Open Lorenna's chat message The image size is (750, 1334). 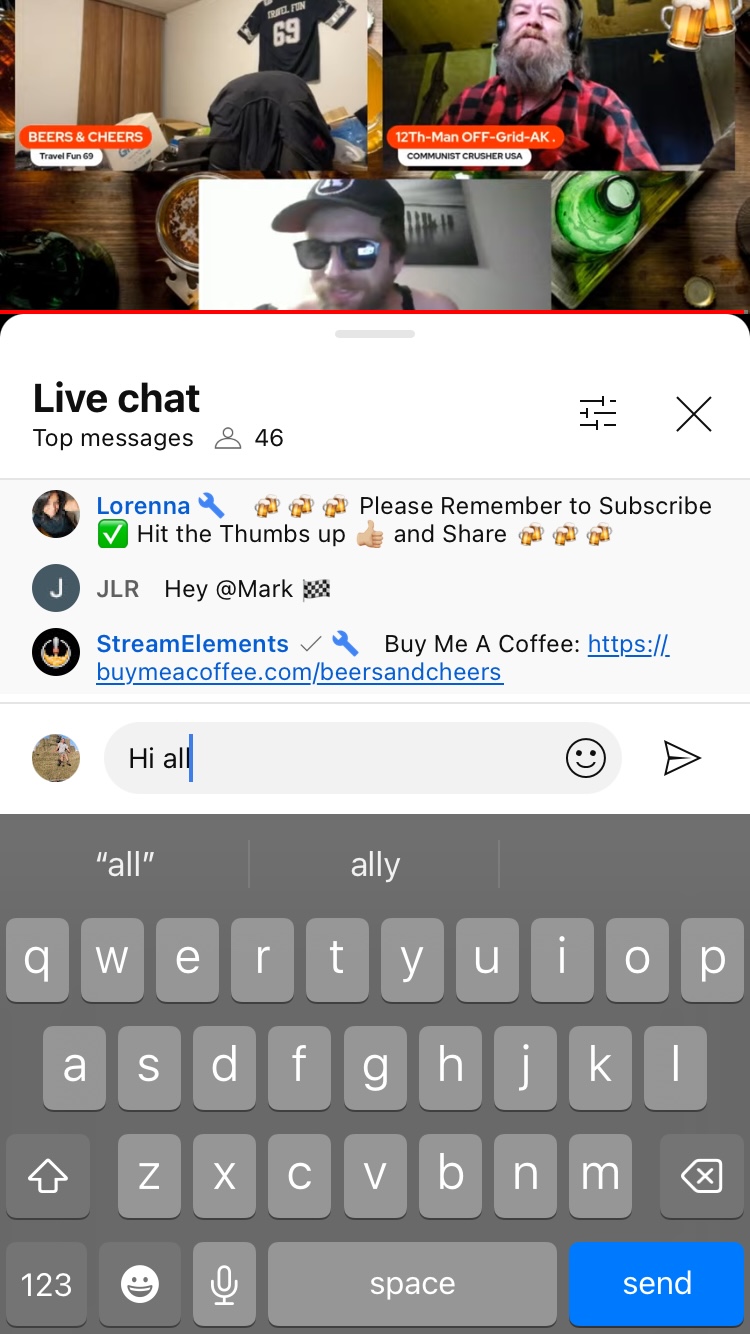click(400, 520)
